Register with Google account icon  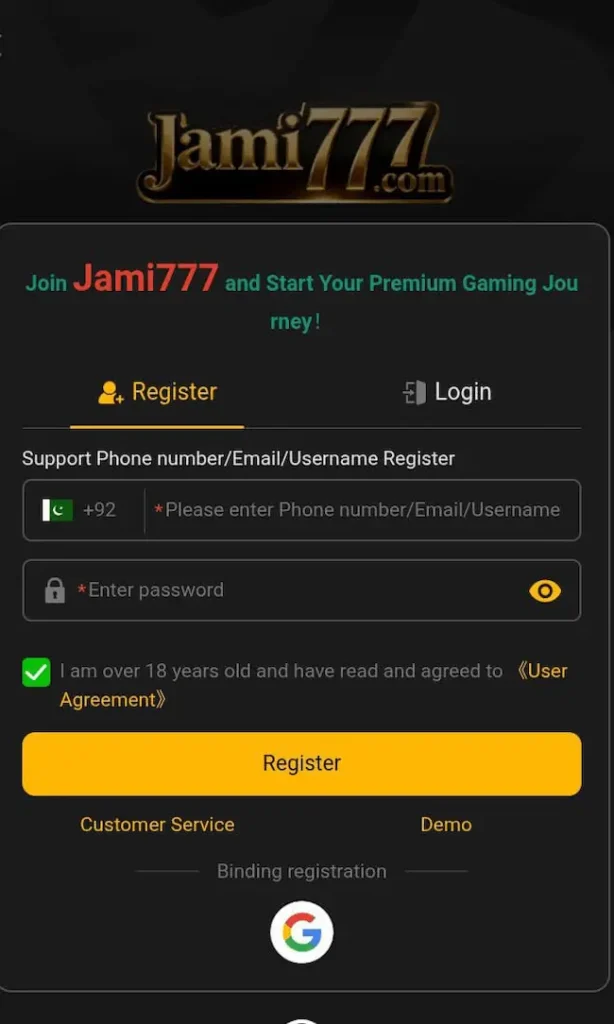(x=301, y=932)
